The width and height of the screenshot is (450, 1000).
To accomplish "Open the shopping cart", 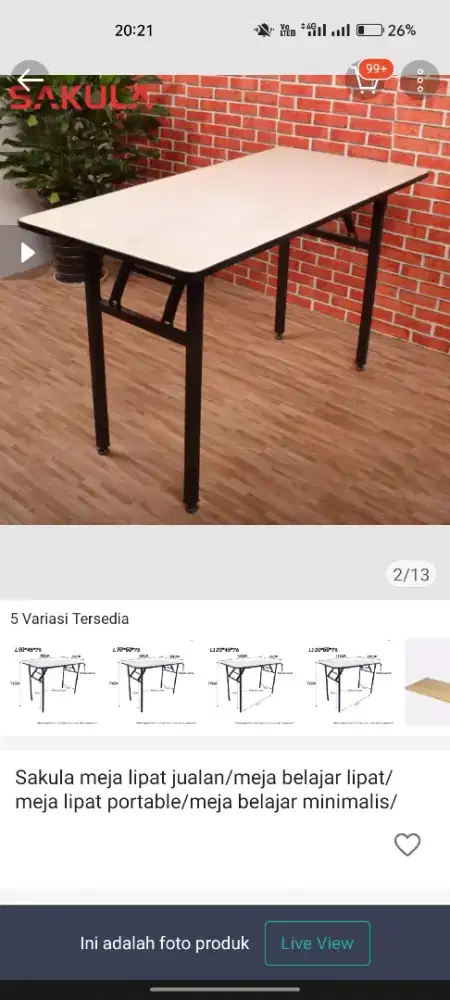I will click(365, 80).
